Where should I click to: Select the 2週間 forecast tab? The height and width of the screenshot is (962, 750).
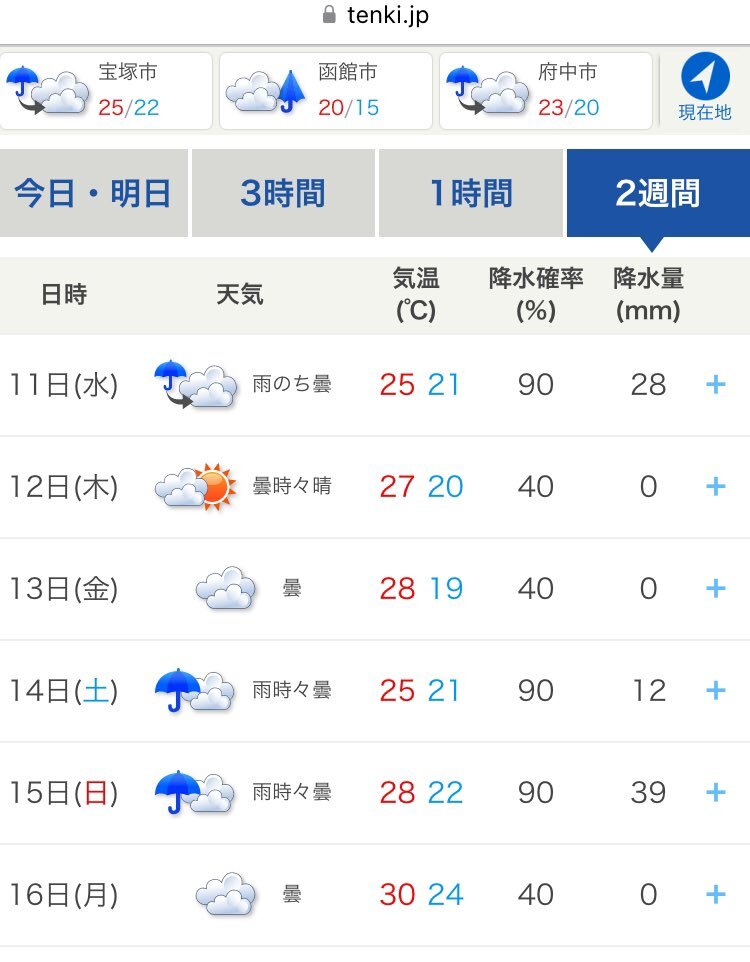pyautogui.click(x=657, y=193)
